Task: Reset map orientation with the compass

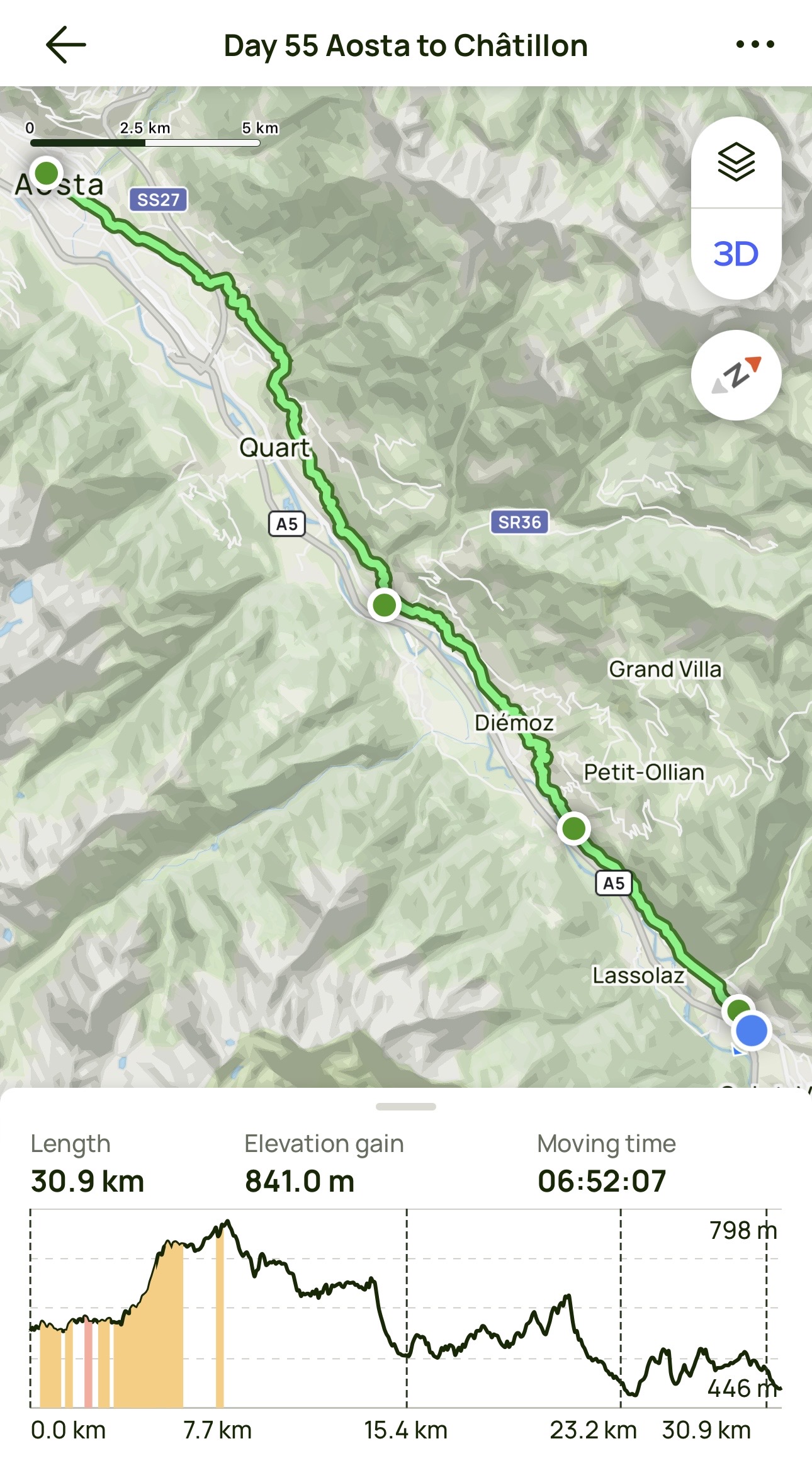Action: [x=736, y=375]
